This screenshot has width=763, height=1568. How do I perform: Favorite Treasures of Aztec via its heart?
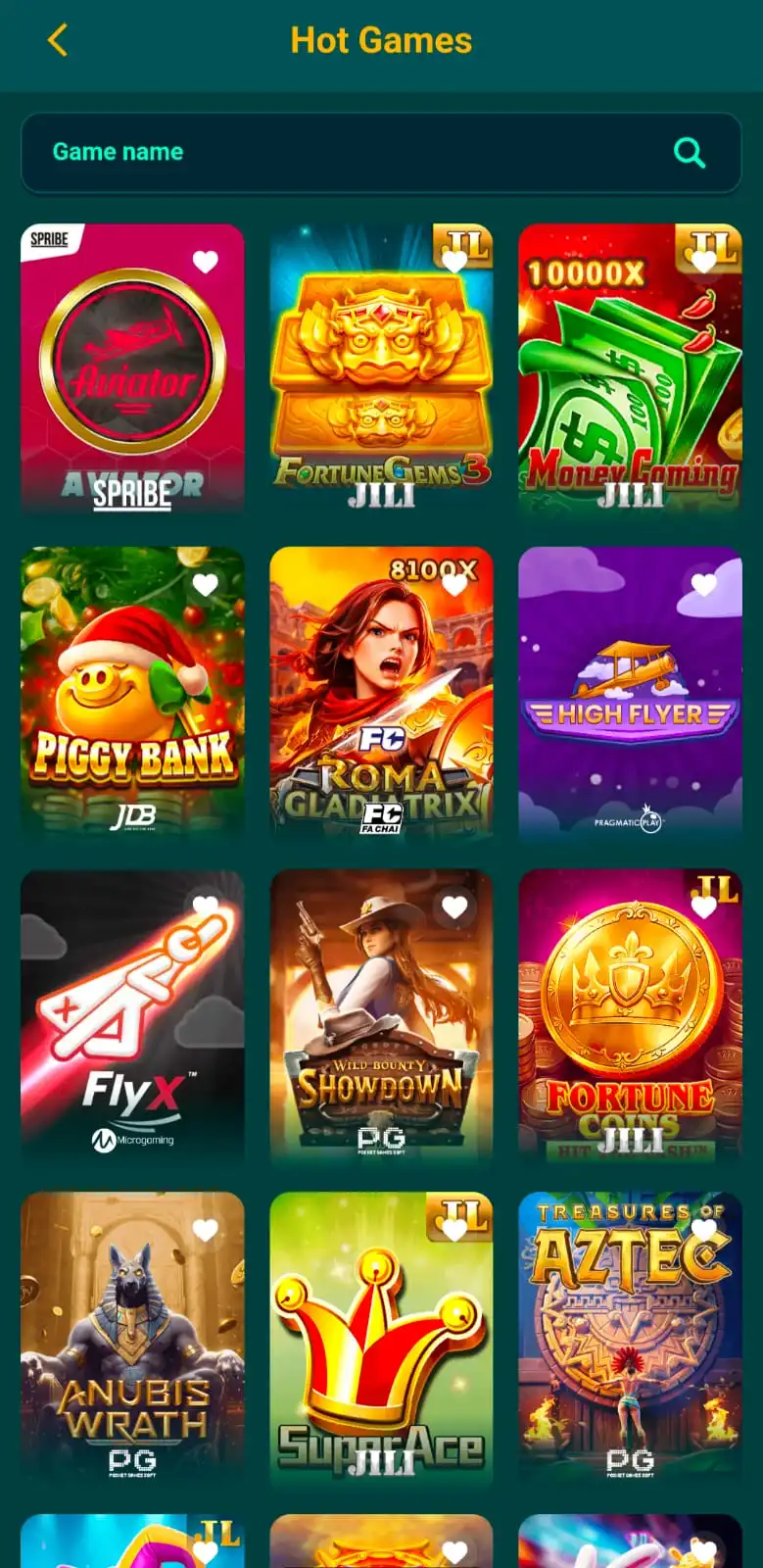(704, 1229)
